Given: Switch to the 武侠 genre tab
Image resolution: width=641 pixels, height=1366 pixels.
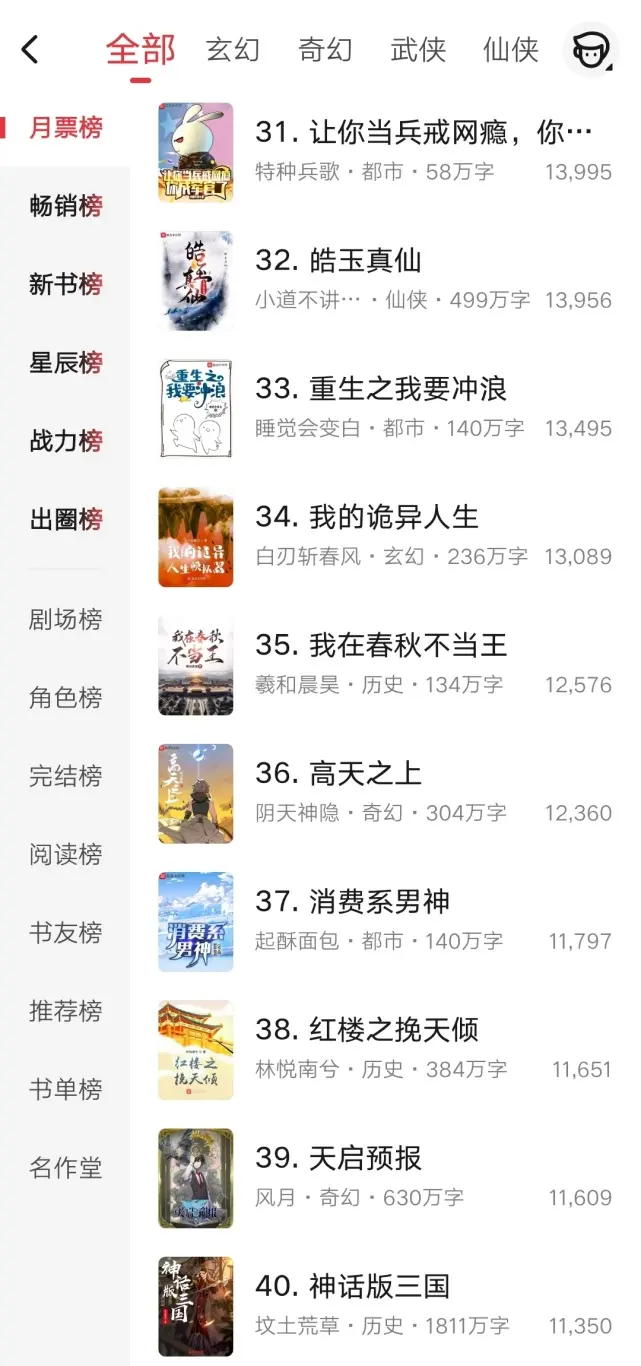Looking at the screenshot, I should (418, 49).
